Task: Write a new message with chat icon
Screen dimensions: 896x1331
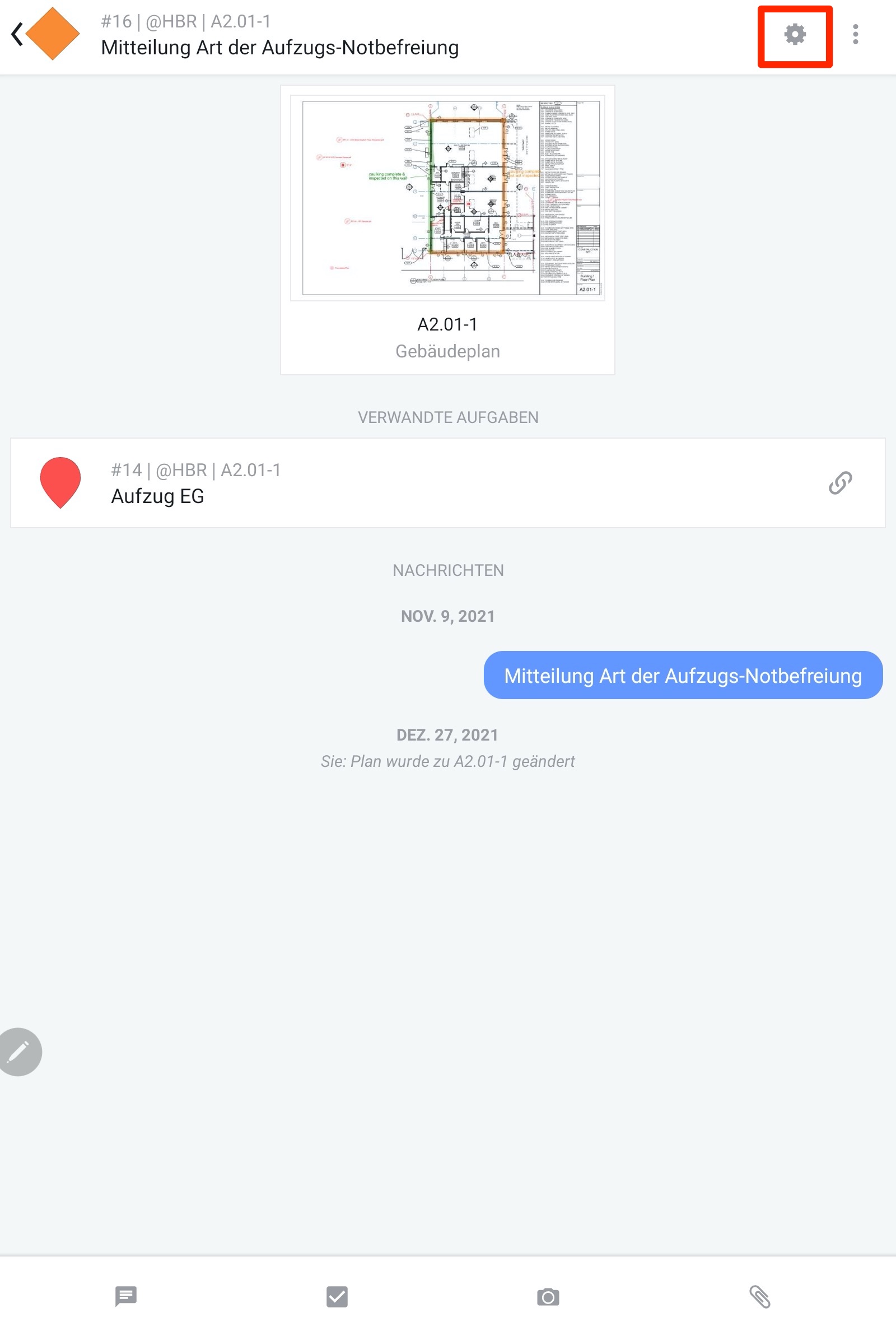Action: click(125, 1296)
